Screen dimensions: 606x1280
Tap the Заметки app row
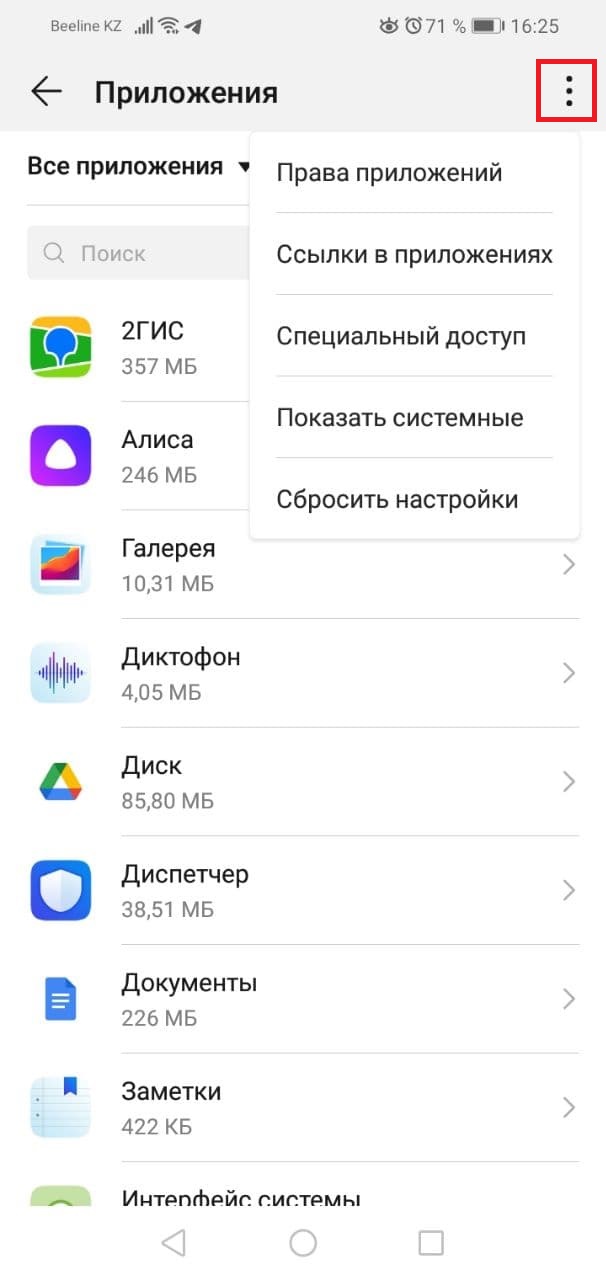coord(300,1107)
